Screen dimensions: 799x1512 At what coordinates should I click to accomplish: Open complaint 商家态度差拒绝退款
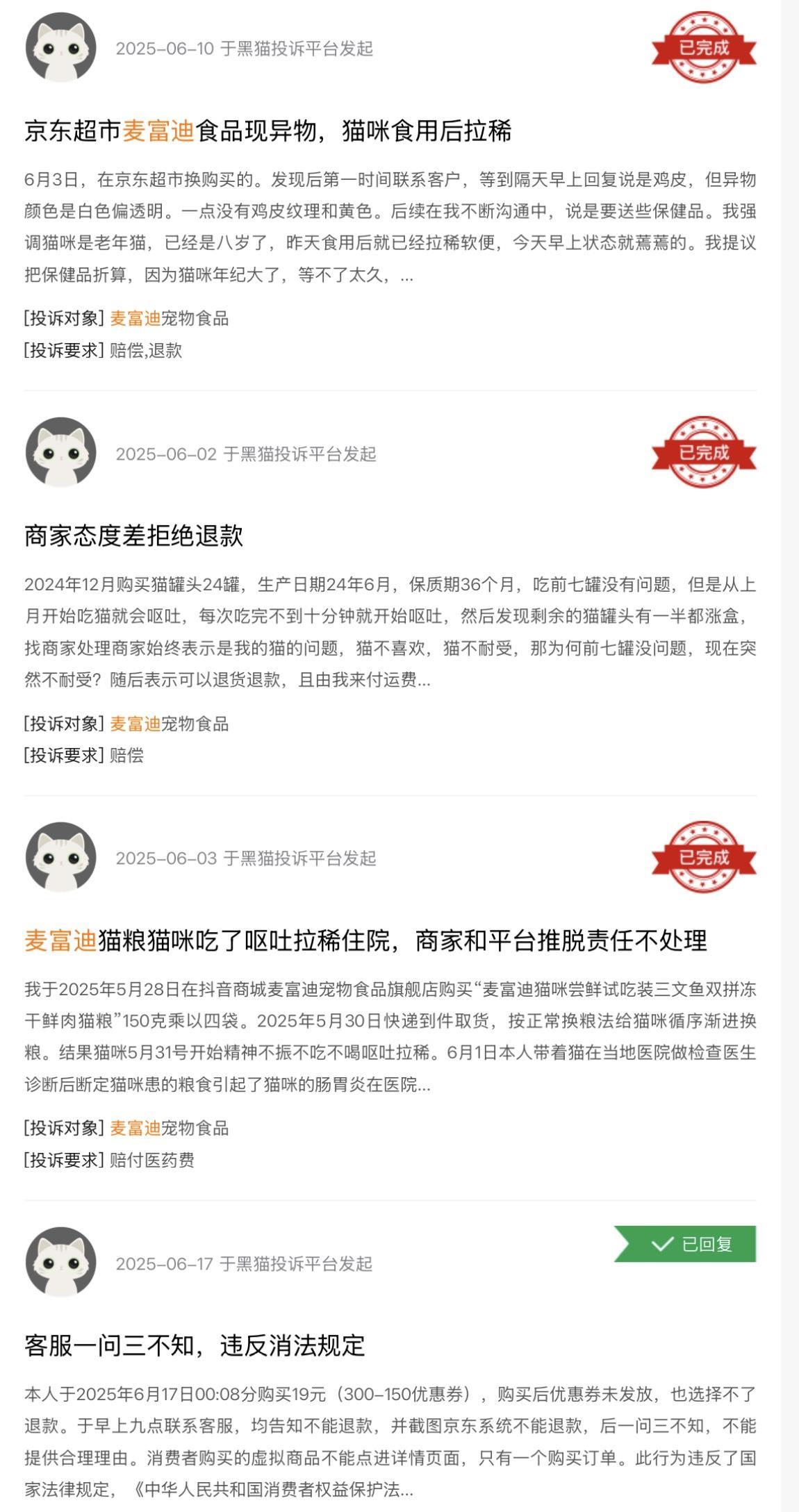(x=134, y=536)
